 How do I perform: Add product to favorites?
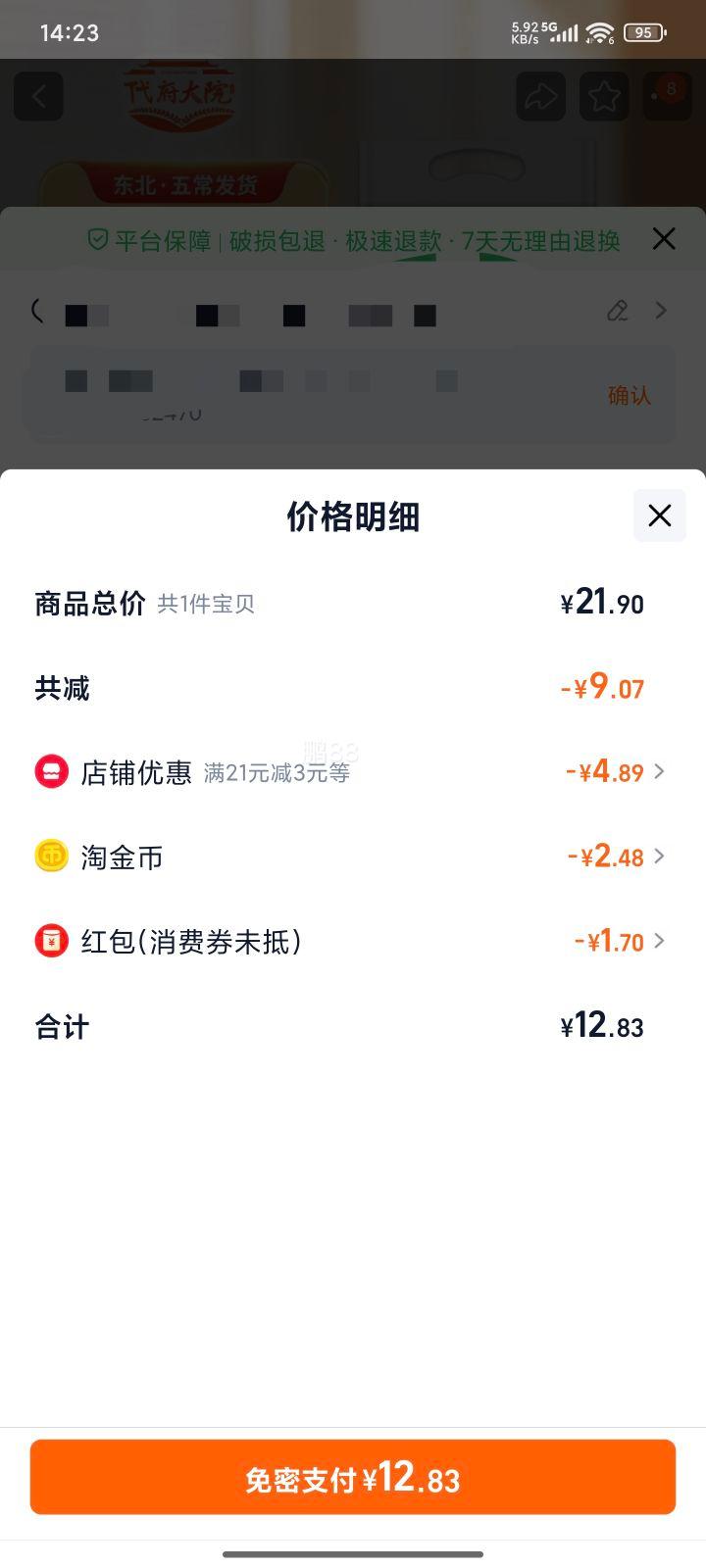(x=604, y=96)
